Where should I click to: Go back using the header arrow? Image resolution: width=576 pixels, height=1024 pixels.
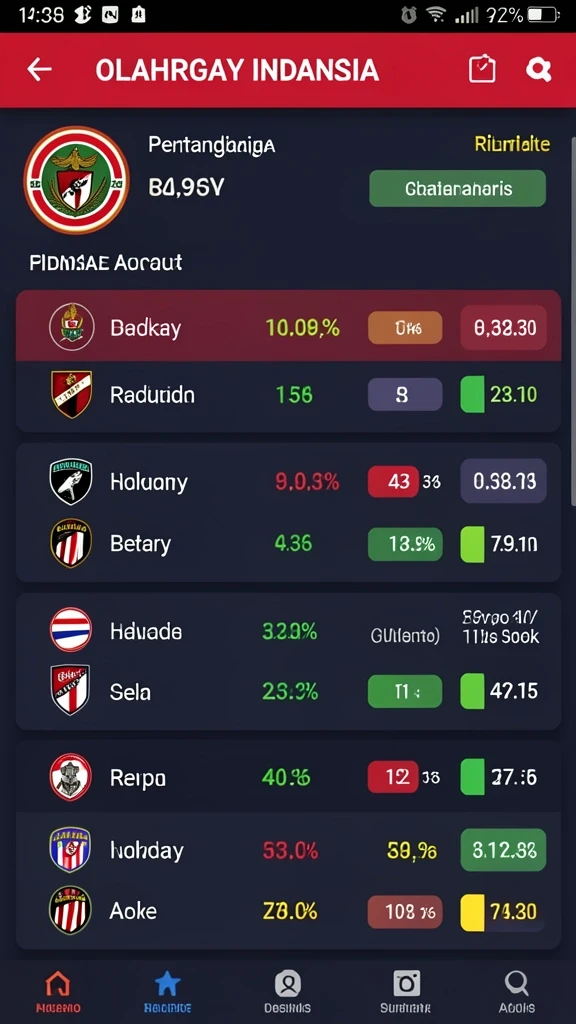click(39, 69)
